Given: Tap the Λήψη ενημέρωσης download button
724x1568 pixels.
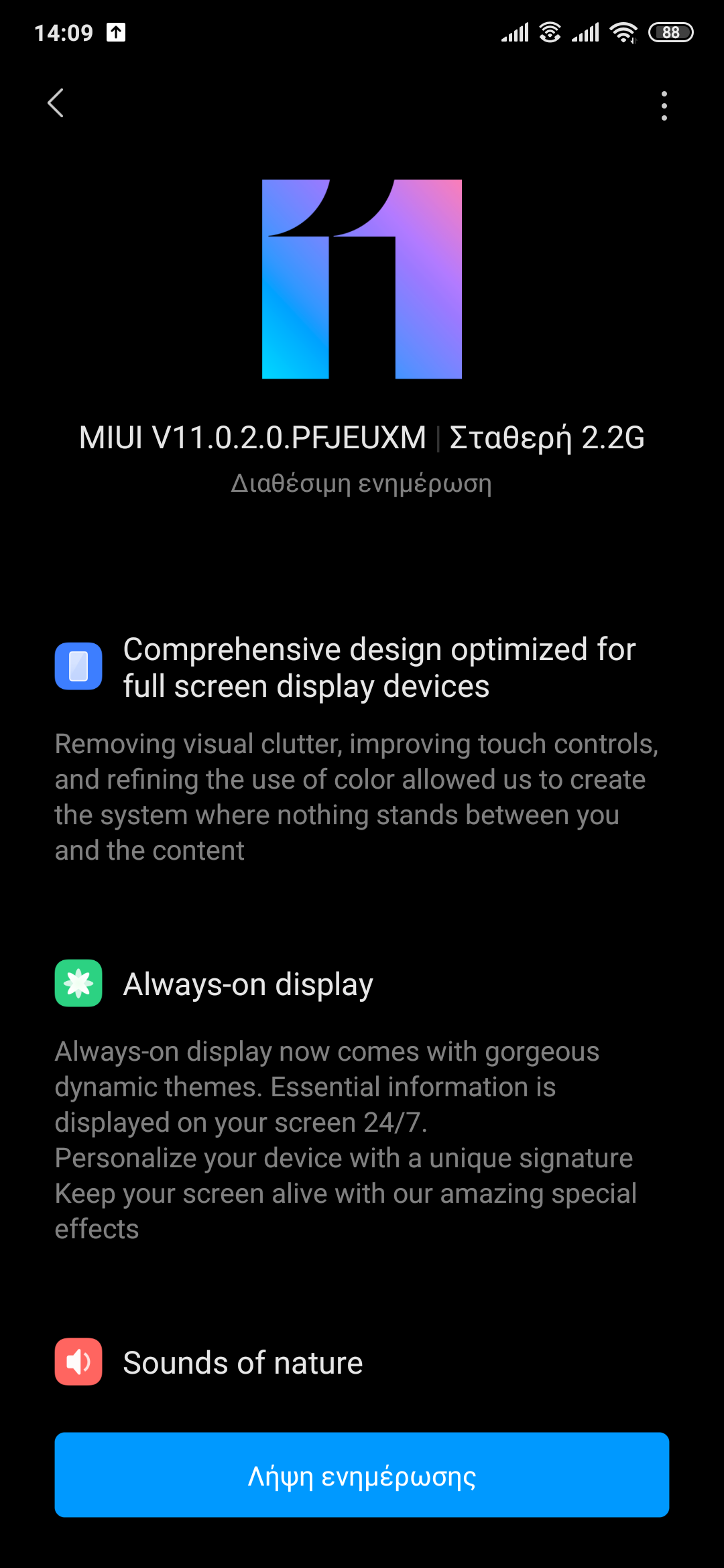Looking at the screenshot, I should tap(362, 1475).
